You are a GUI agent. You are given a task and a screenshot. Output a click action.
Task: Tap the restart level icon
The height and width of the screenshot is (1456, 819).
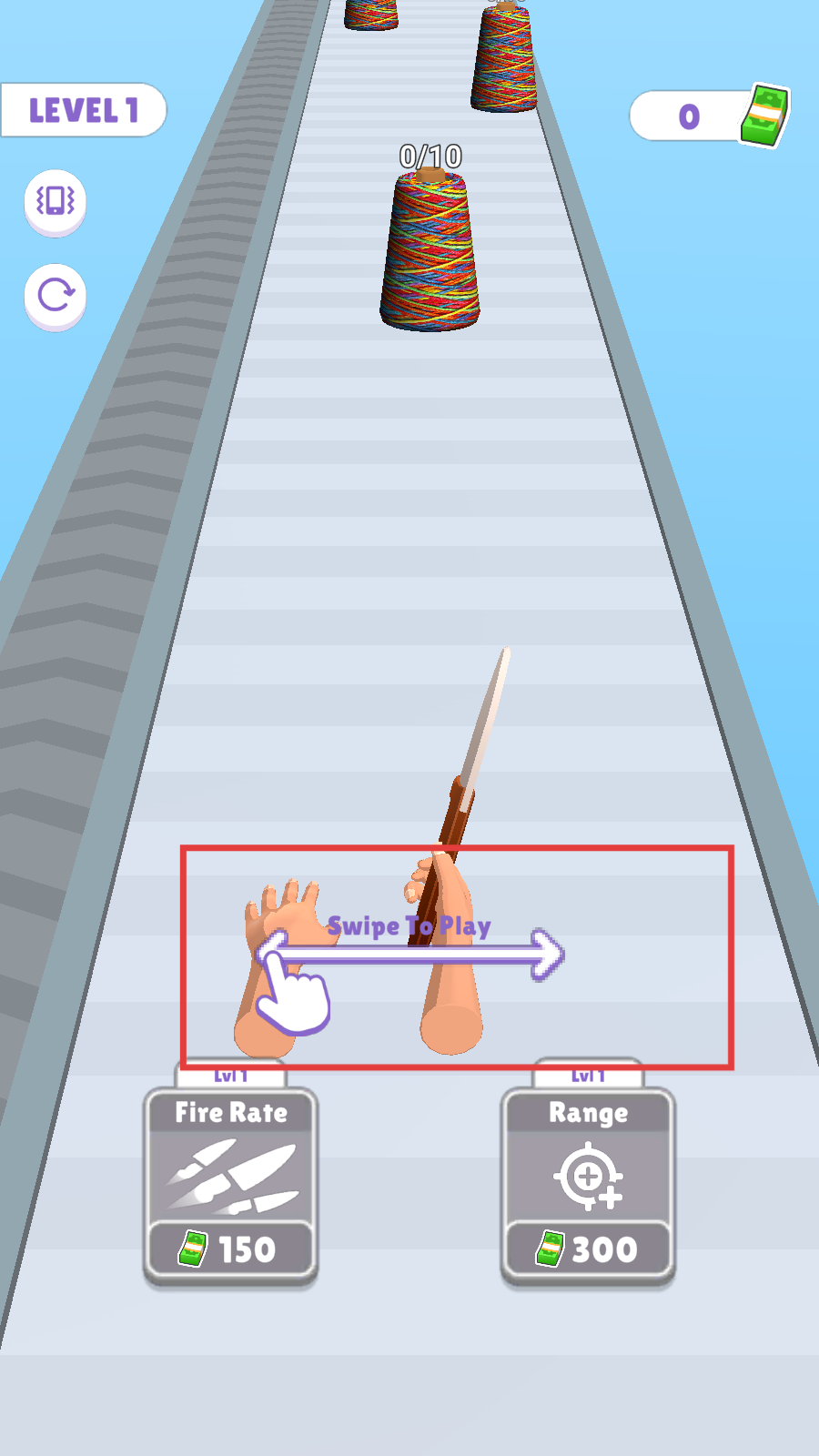(56, 296)
